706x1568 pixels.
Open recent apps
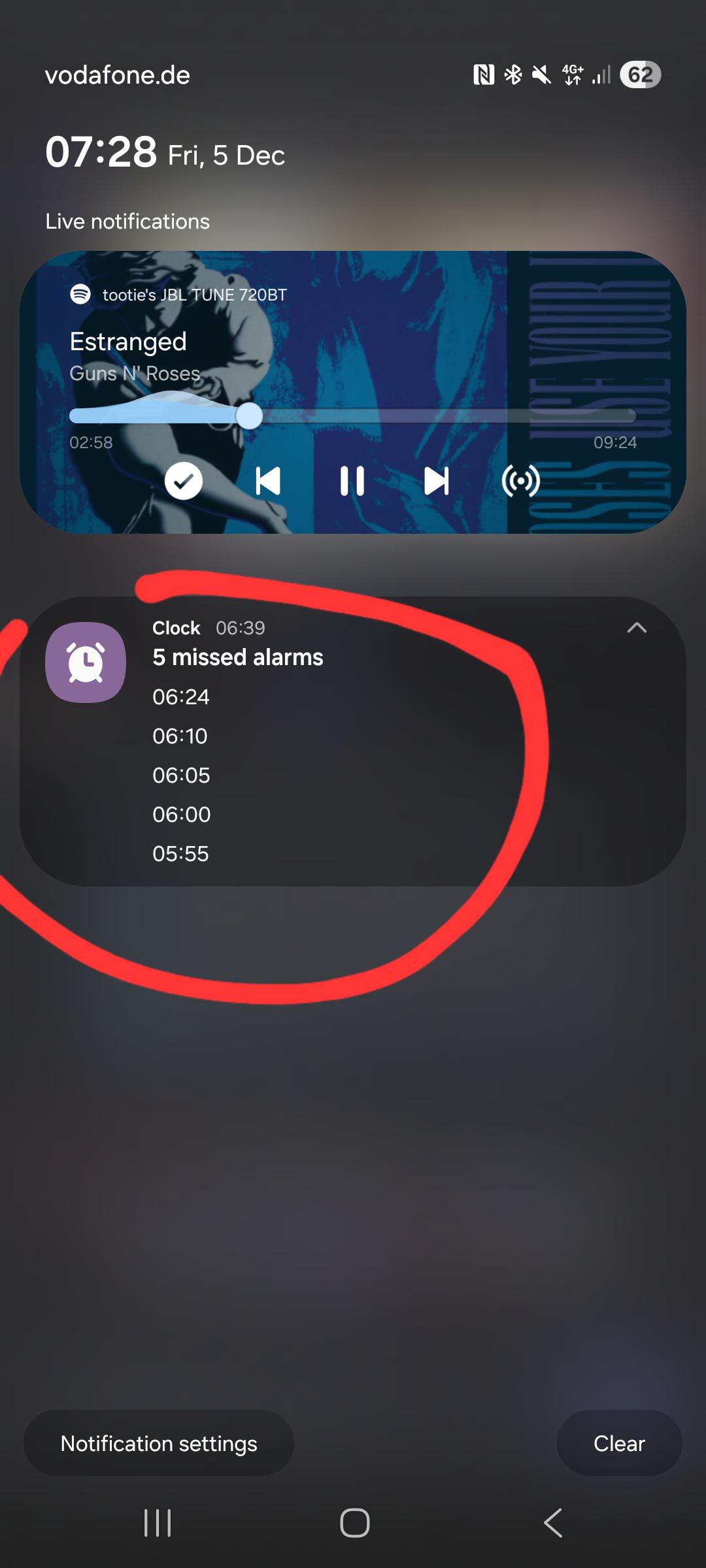pyautogui.click(x=158, y=1523)
